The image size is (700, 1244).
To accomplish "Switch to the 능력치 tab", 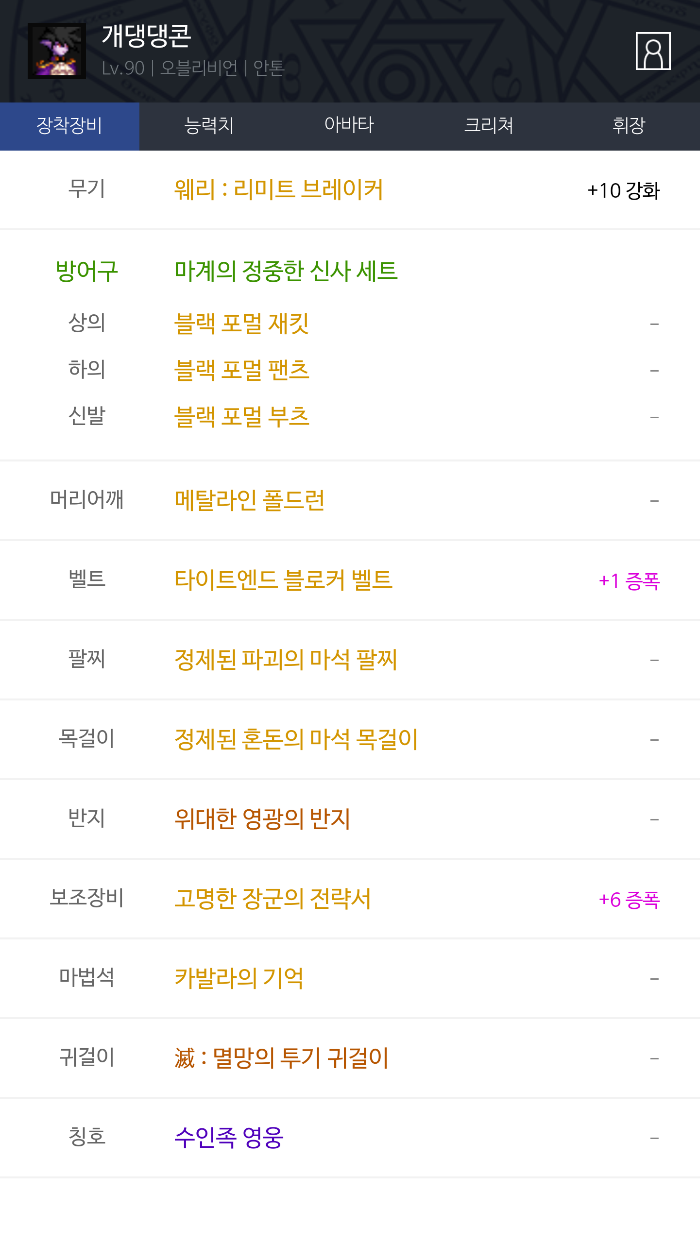I will click(209, 126).
